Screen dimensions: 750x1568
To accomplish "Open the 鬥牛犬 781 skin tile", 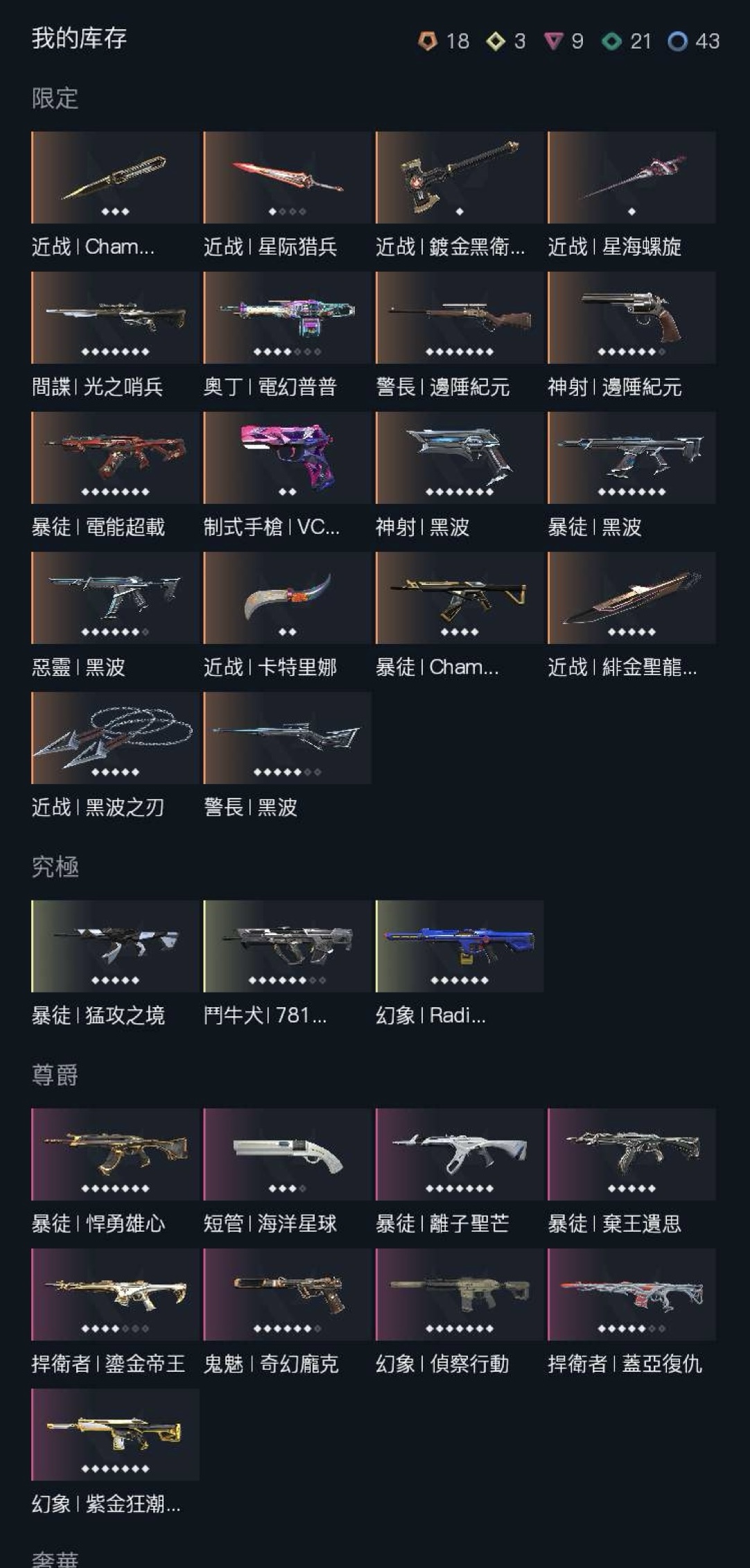I will tap(287, 946).
